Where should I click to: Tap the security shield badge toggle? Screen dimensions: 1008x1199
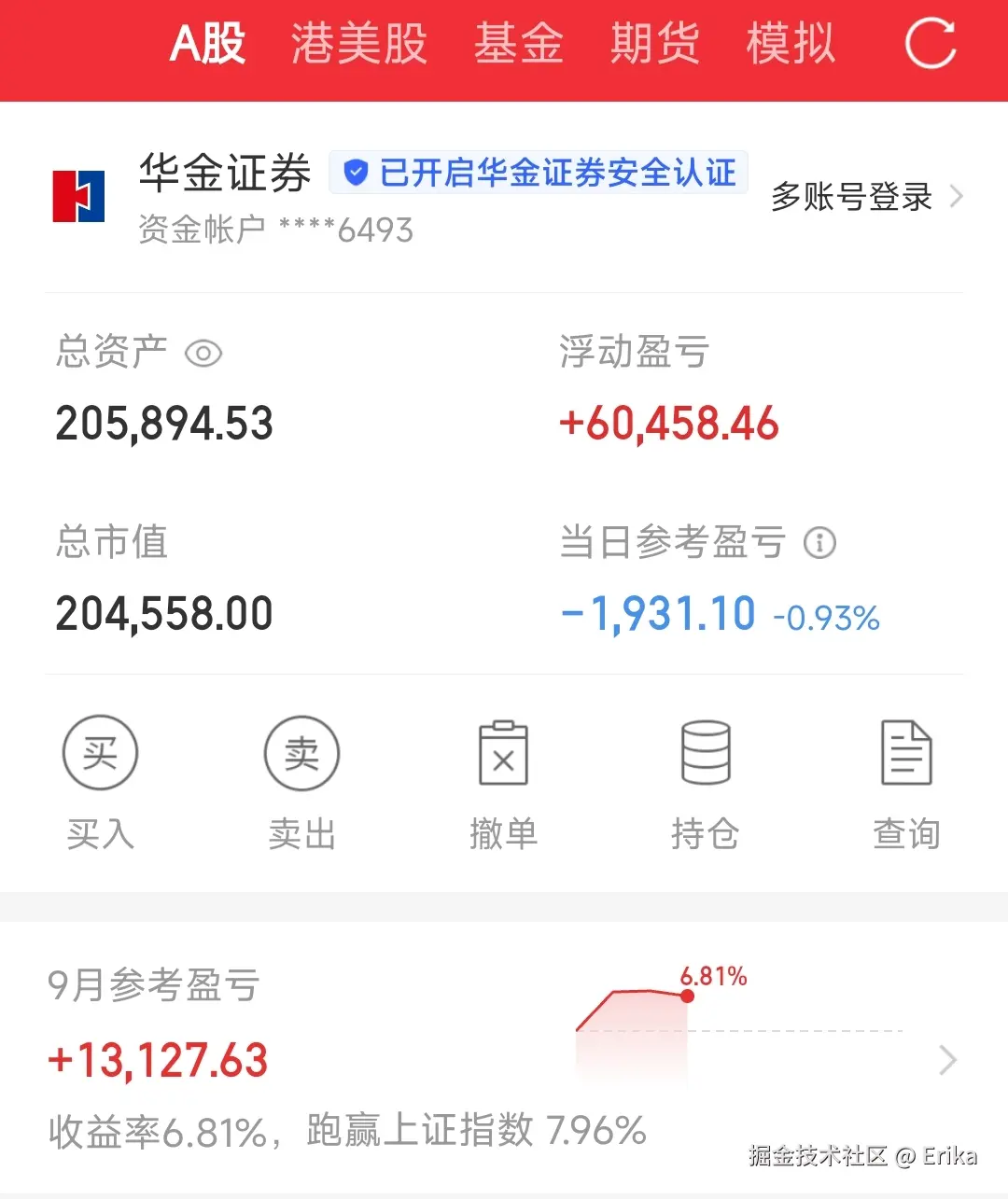(x=356, y=173)
